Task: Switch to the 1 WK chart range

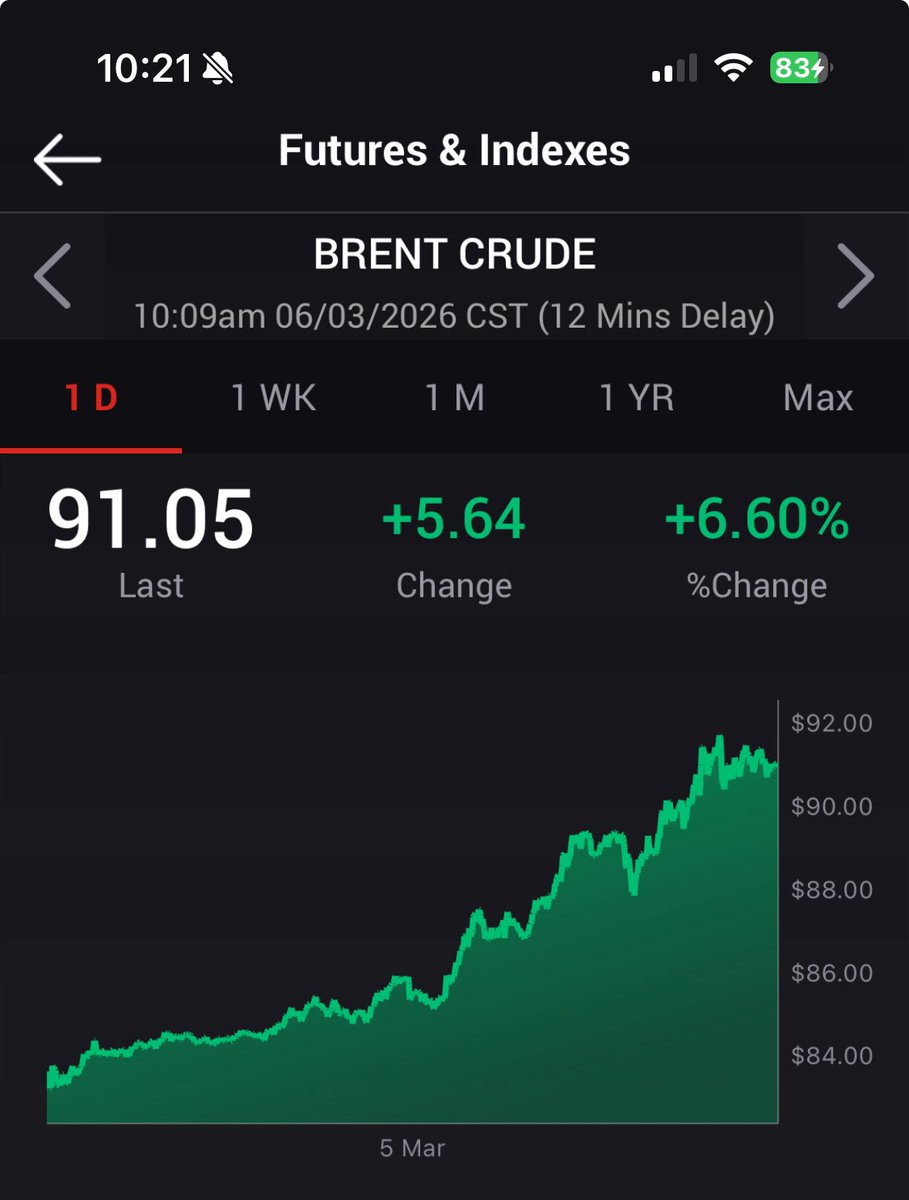Action: point(273,398)
